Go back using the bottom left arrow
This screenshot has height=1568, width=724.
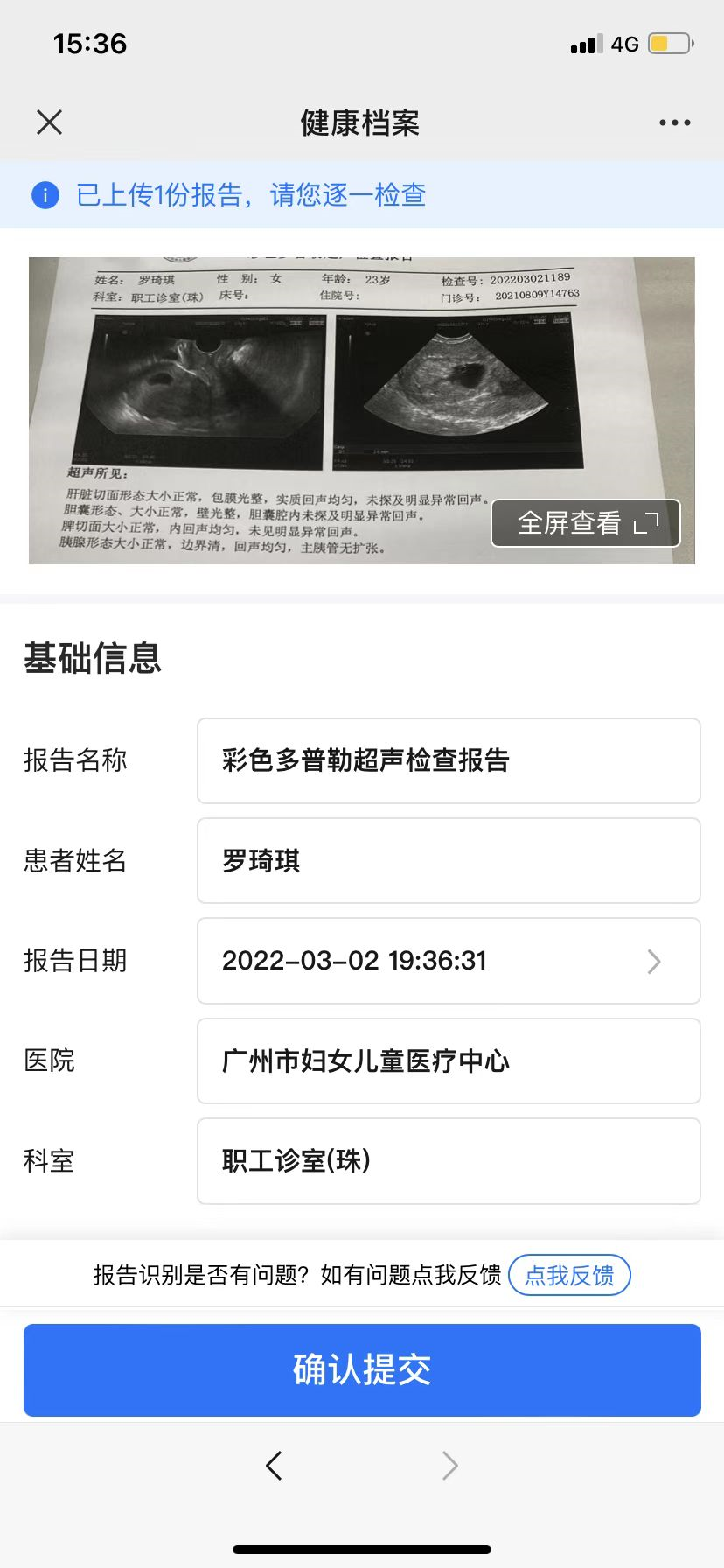tap(274, 1465)
